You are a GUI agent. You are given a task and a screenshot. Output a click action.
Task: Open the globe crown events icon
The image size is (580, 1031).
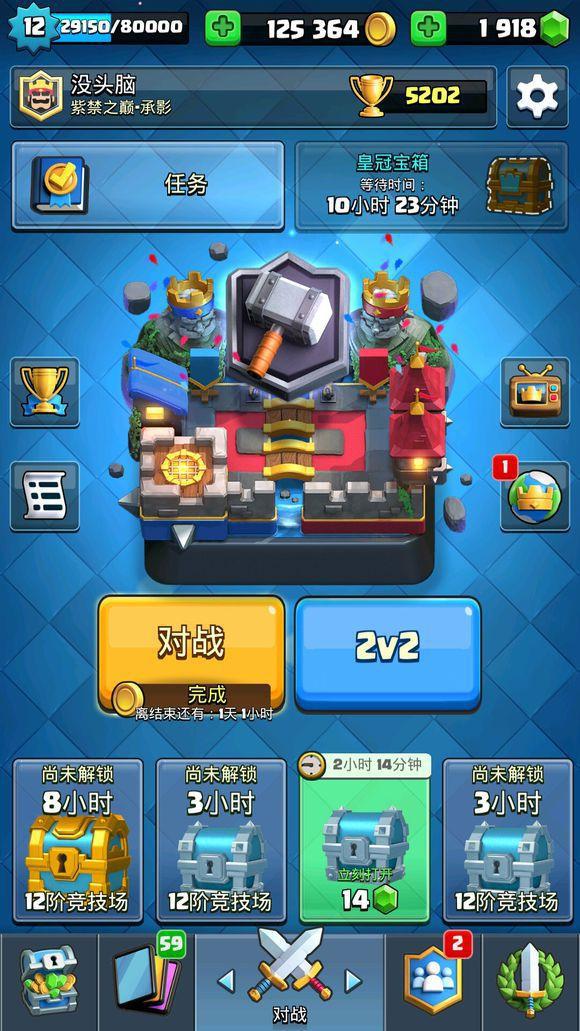(535, 496)
